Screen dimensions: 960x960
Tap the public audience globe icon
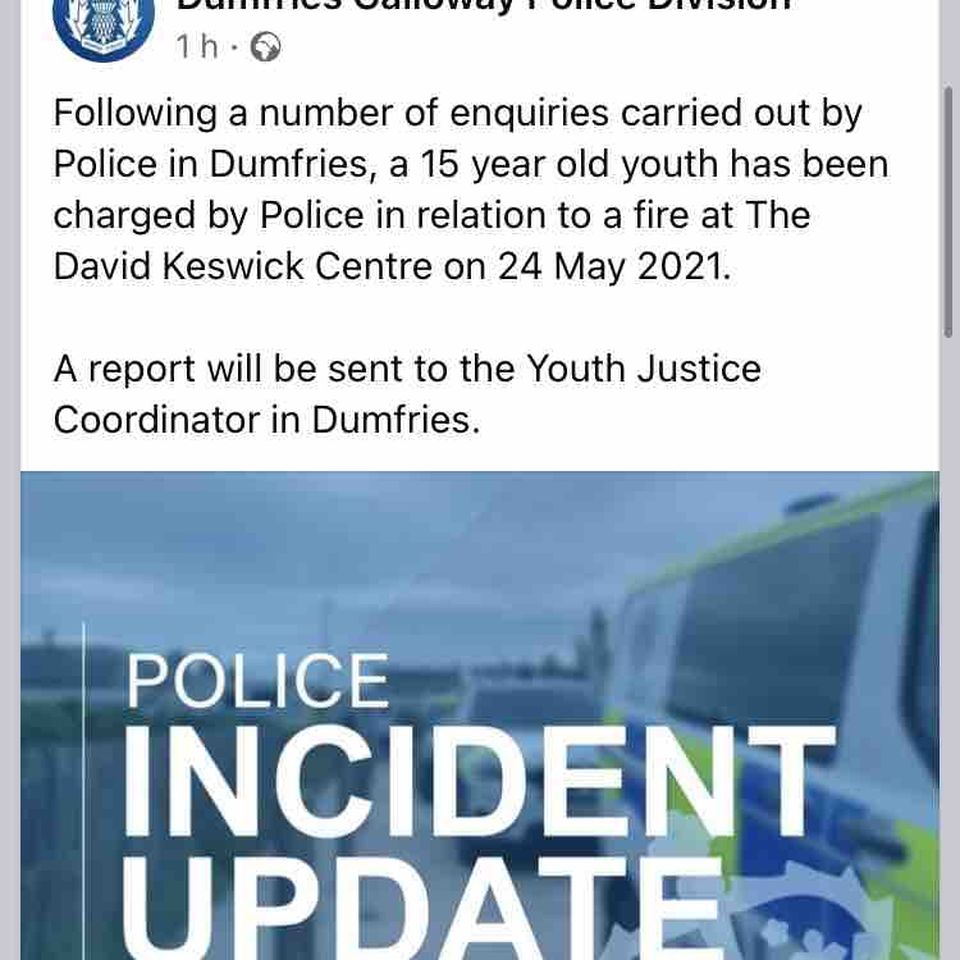tap(265, 47)
